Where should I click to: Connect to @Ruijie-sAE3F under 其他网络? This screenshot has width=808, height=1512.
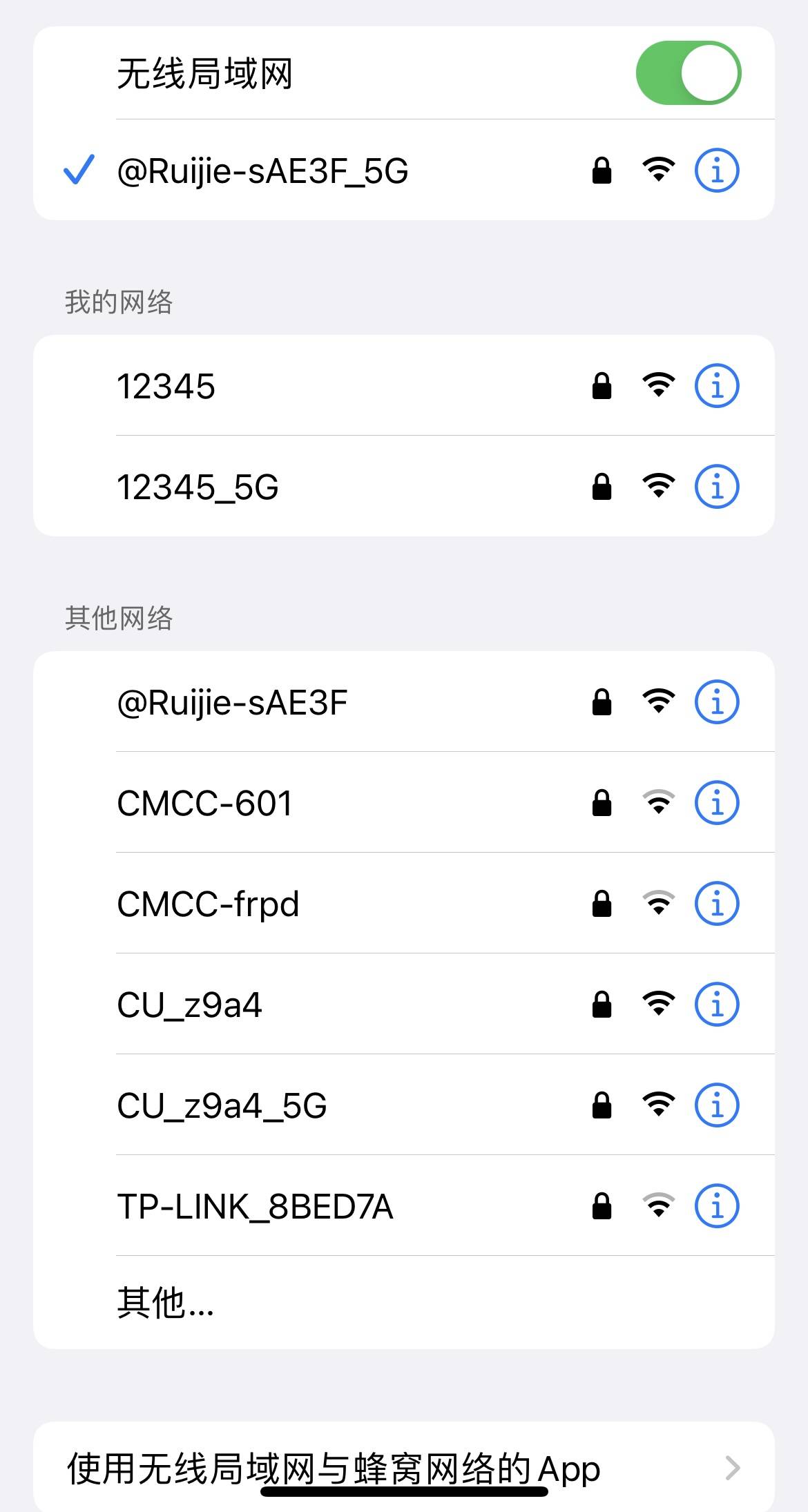[403, 701]
